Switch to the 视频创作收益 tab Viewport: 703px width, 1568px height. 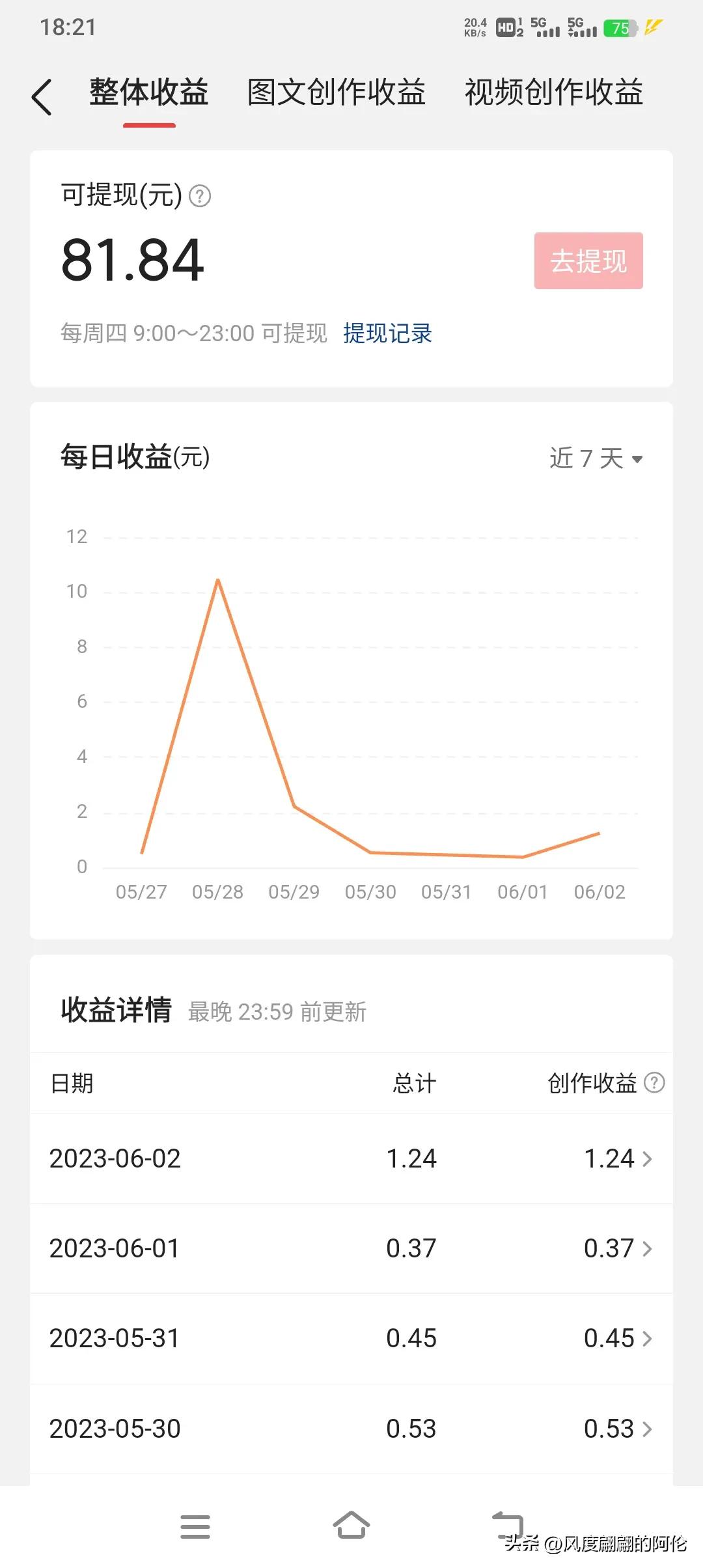click(554, 92)
